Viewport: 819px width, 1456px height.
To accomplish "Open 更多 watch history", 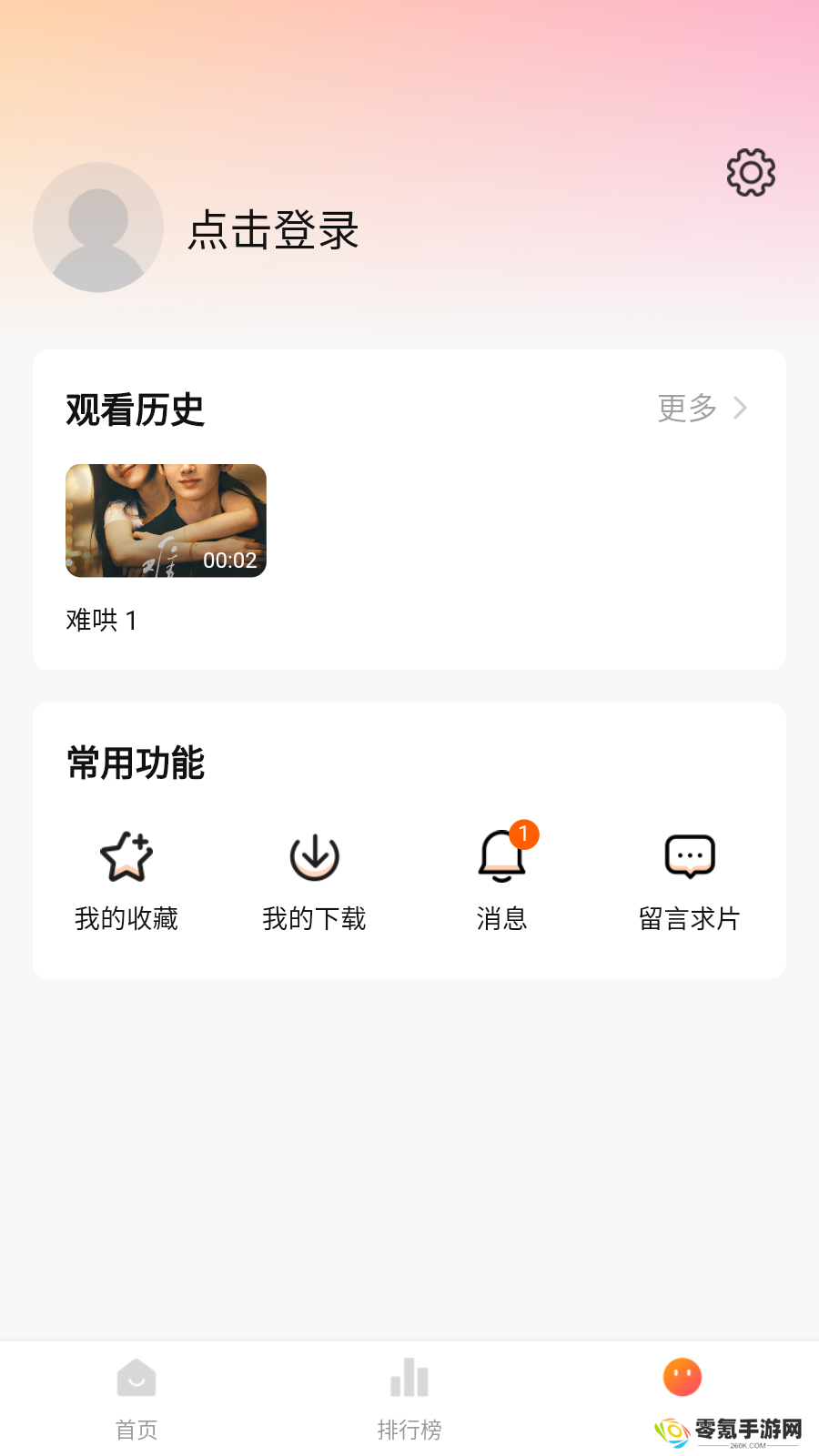I will 703,408.
